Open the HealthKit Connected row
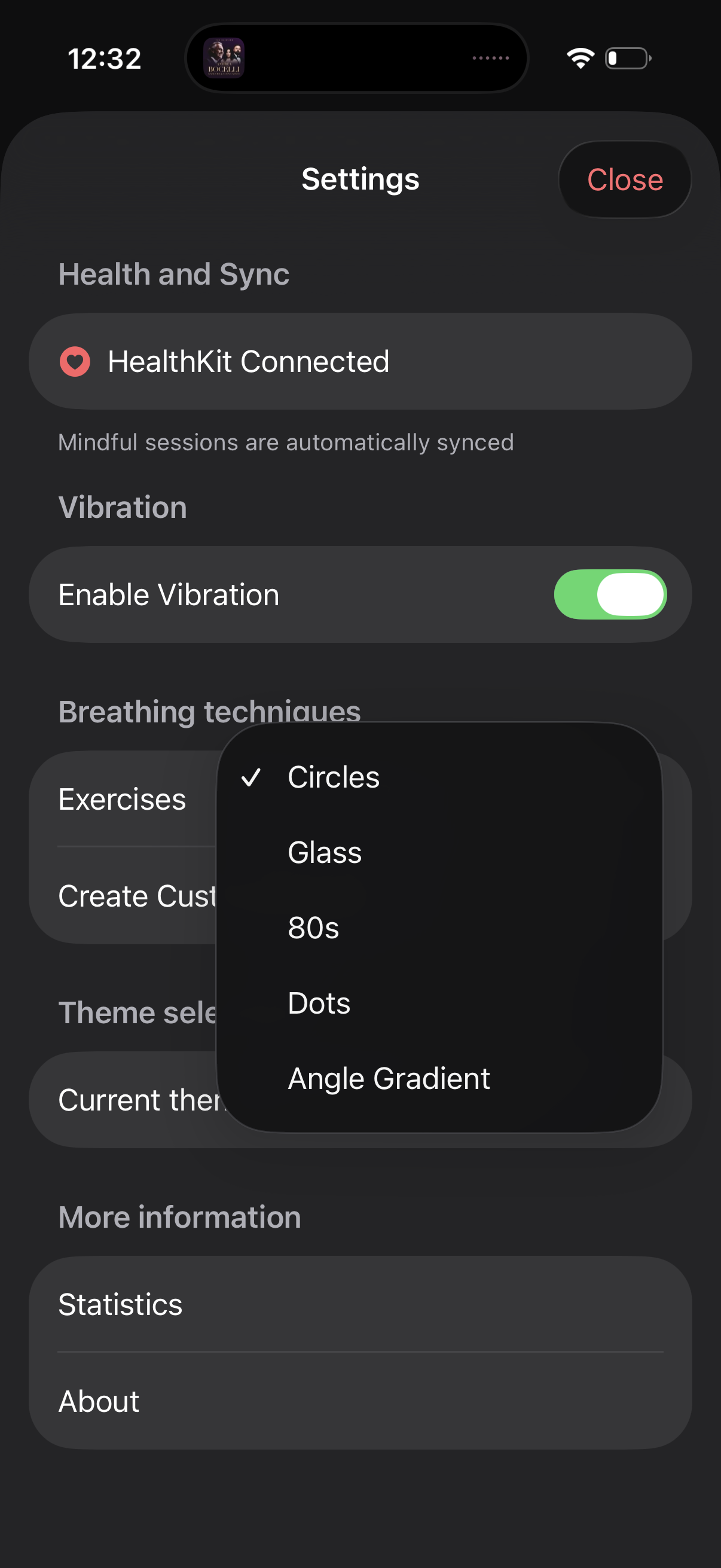 click(x=360, y=362)
